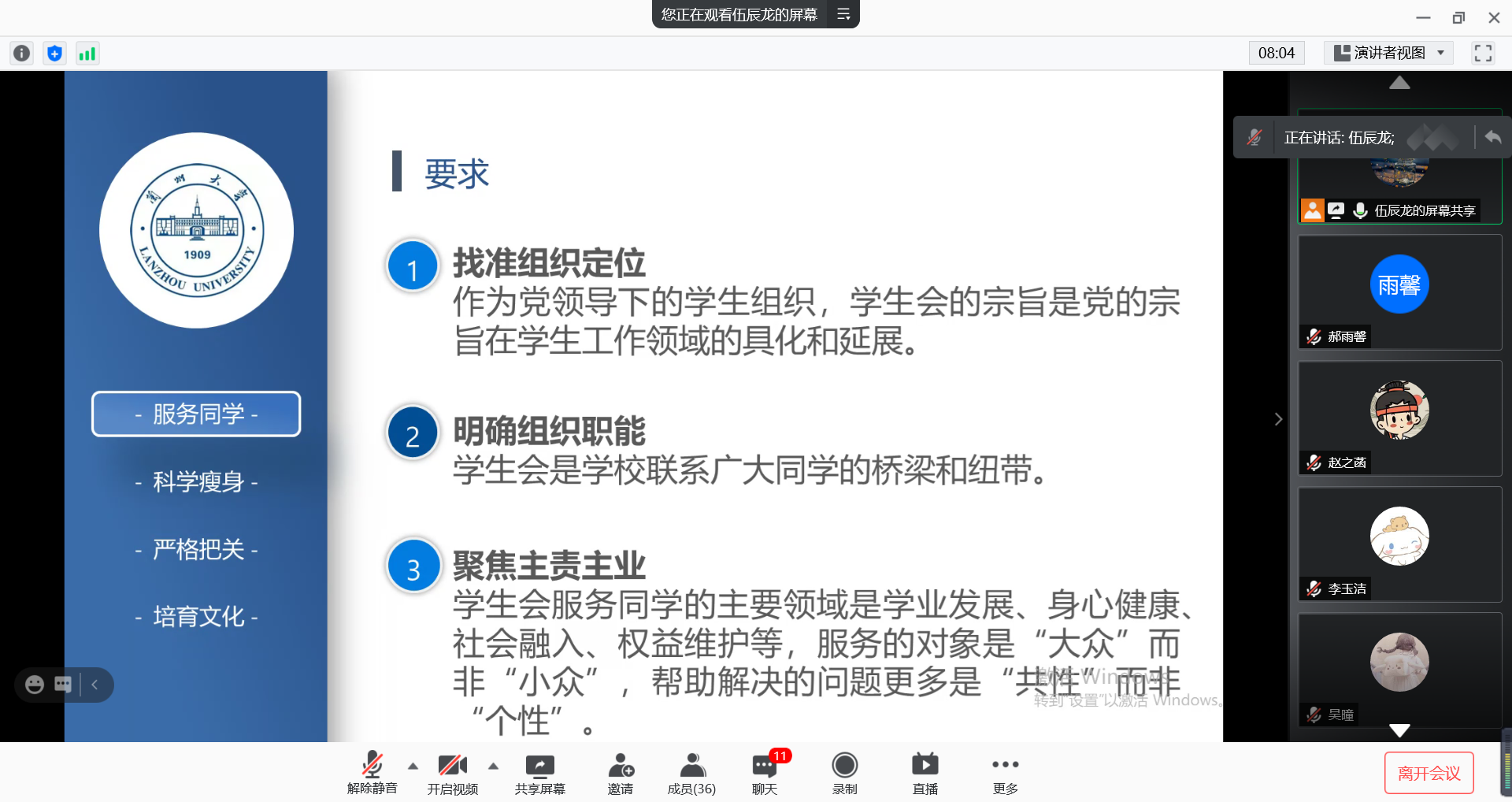Open the 聊天 chat panel

click(x=764, y=772)
